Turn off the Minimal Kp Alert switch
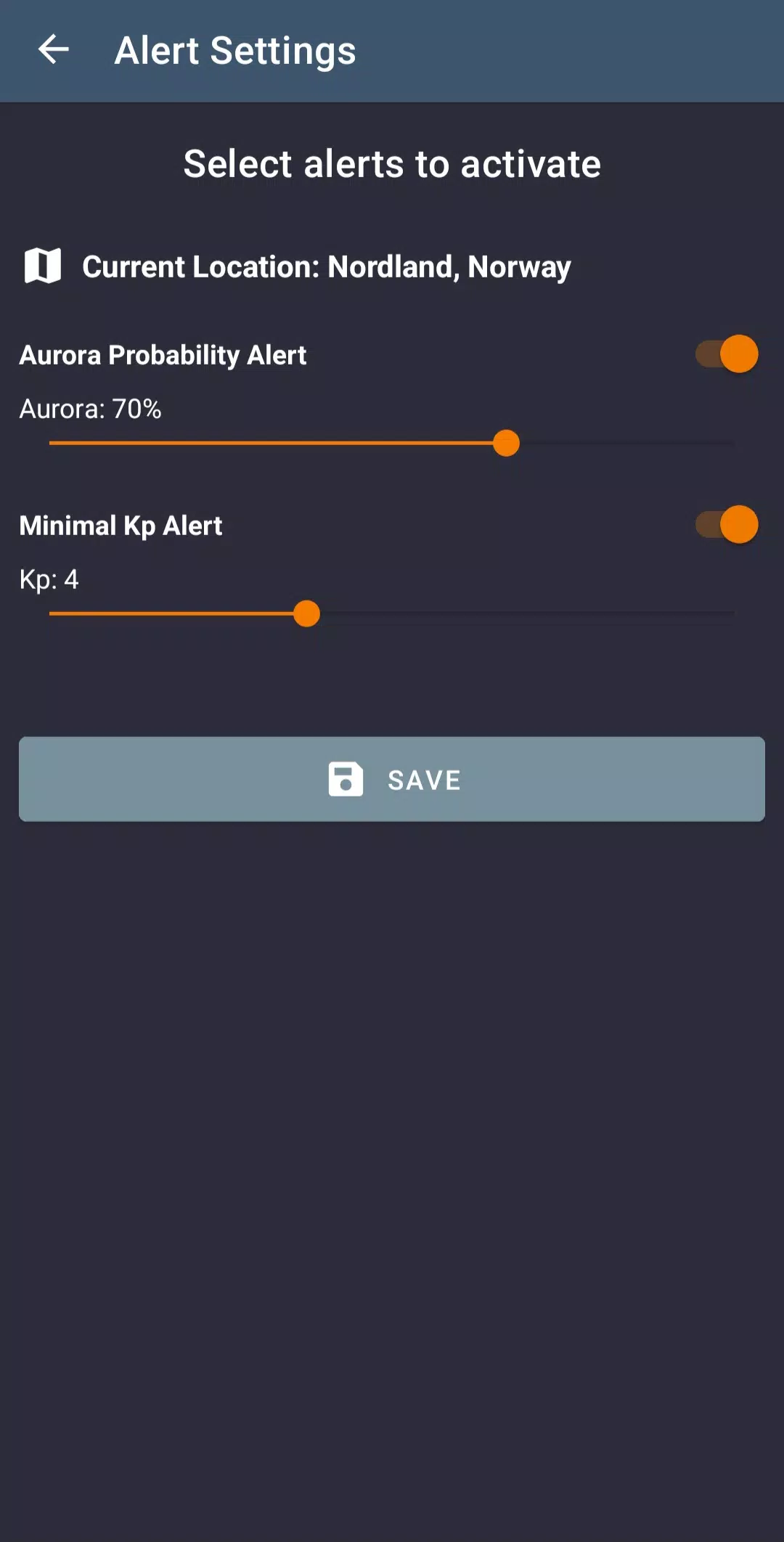 pos(727,525)
